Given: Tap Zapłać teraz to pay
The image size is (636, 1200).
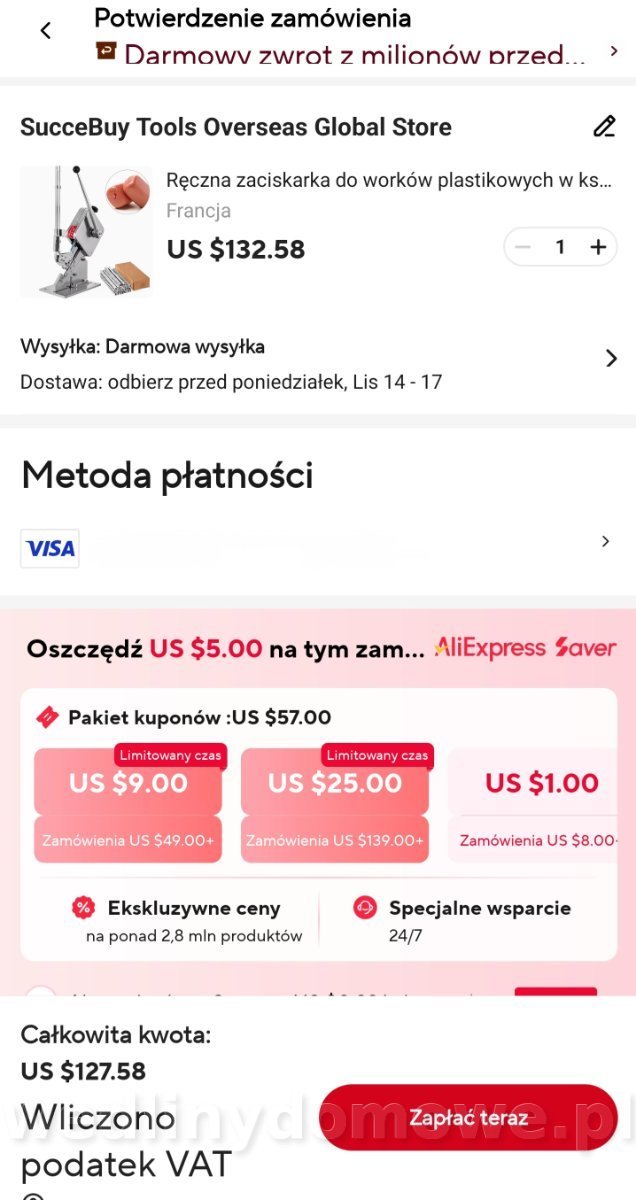Looking at the screenshot, I should [x=468, y=1117].
